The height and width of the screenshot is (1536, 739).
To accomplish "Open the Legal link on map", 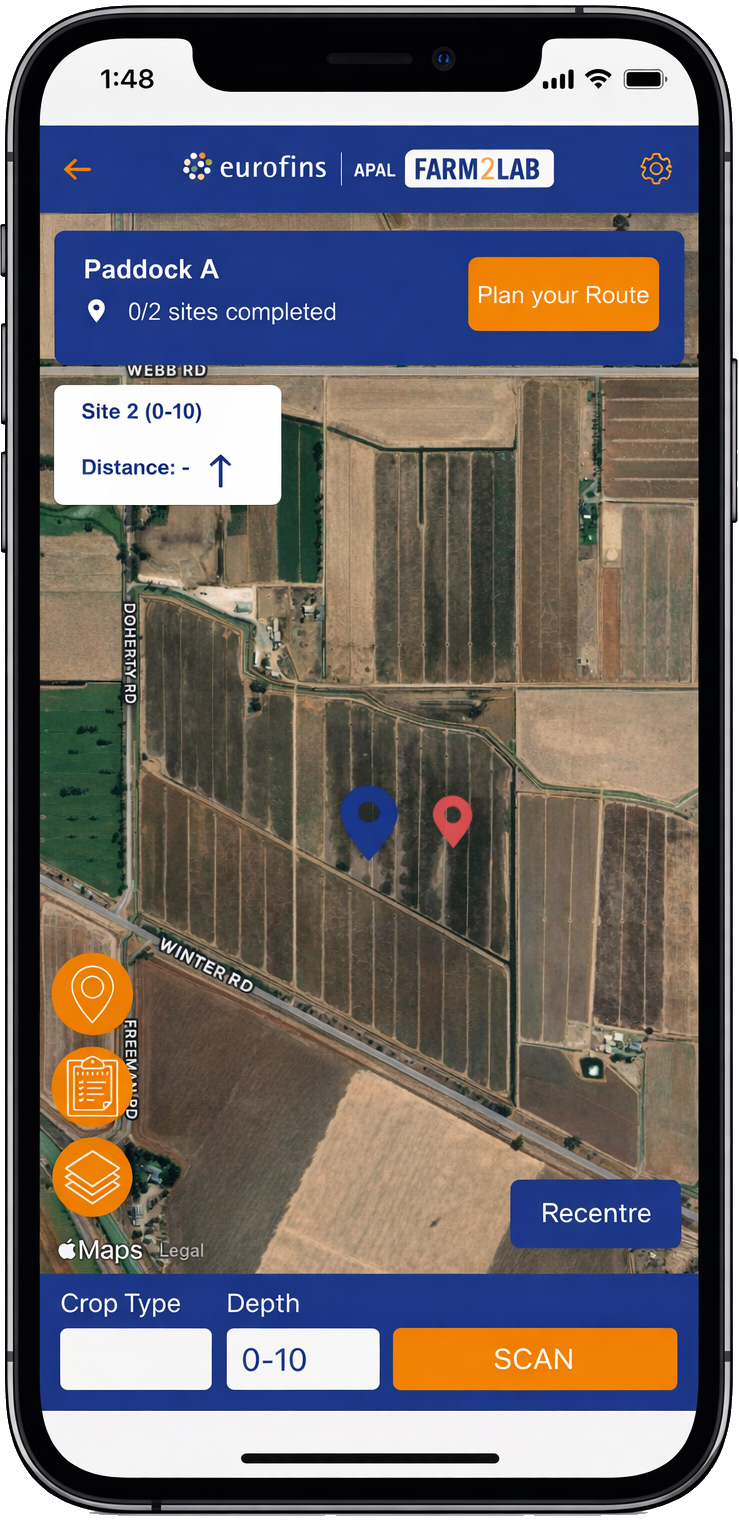I will [181, 1250].
